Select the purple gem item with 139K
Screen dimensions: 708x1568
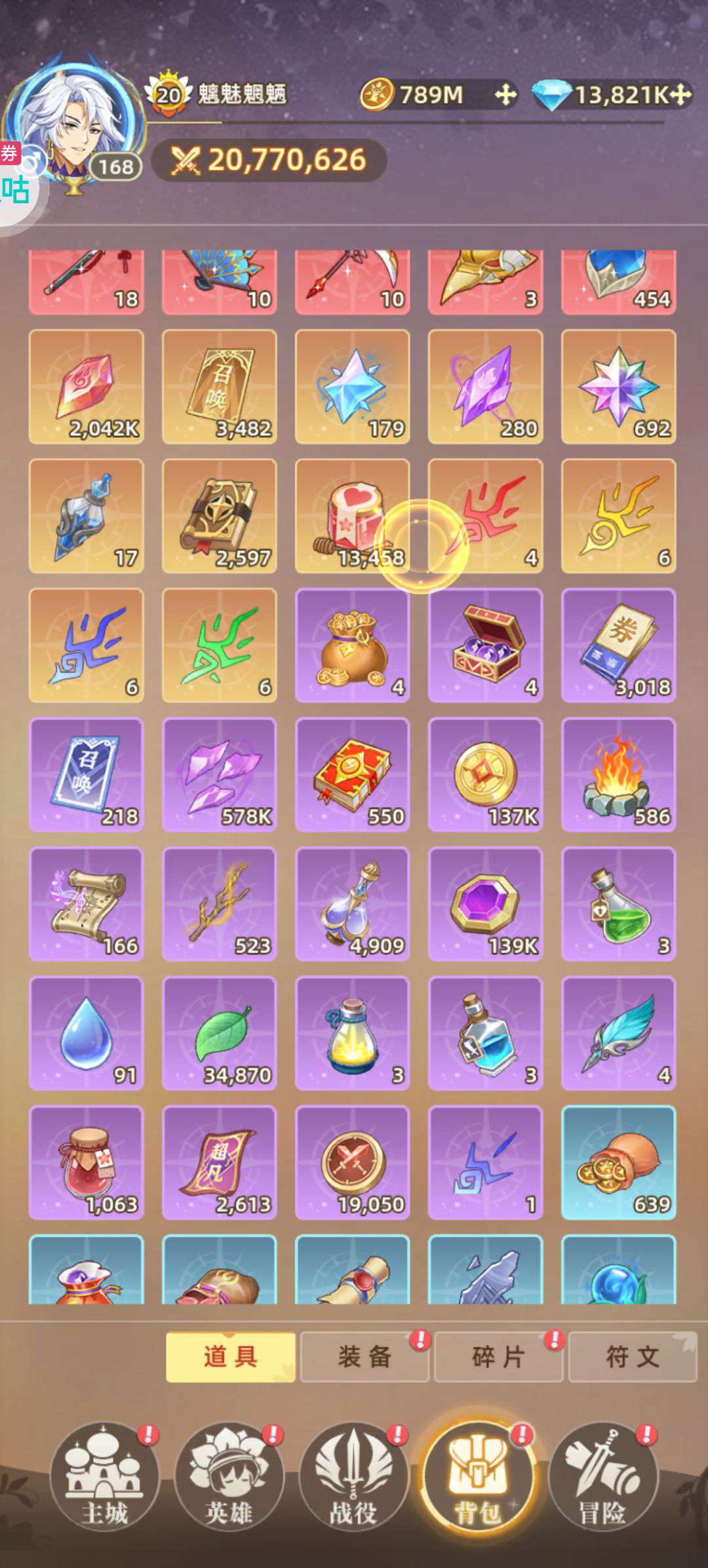pyautogui.click(x=486, y=904)
